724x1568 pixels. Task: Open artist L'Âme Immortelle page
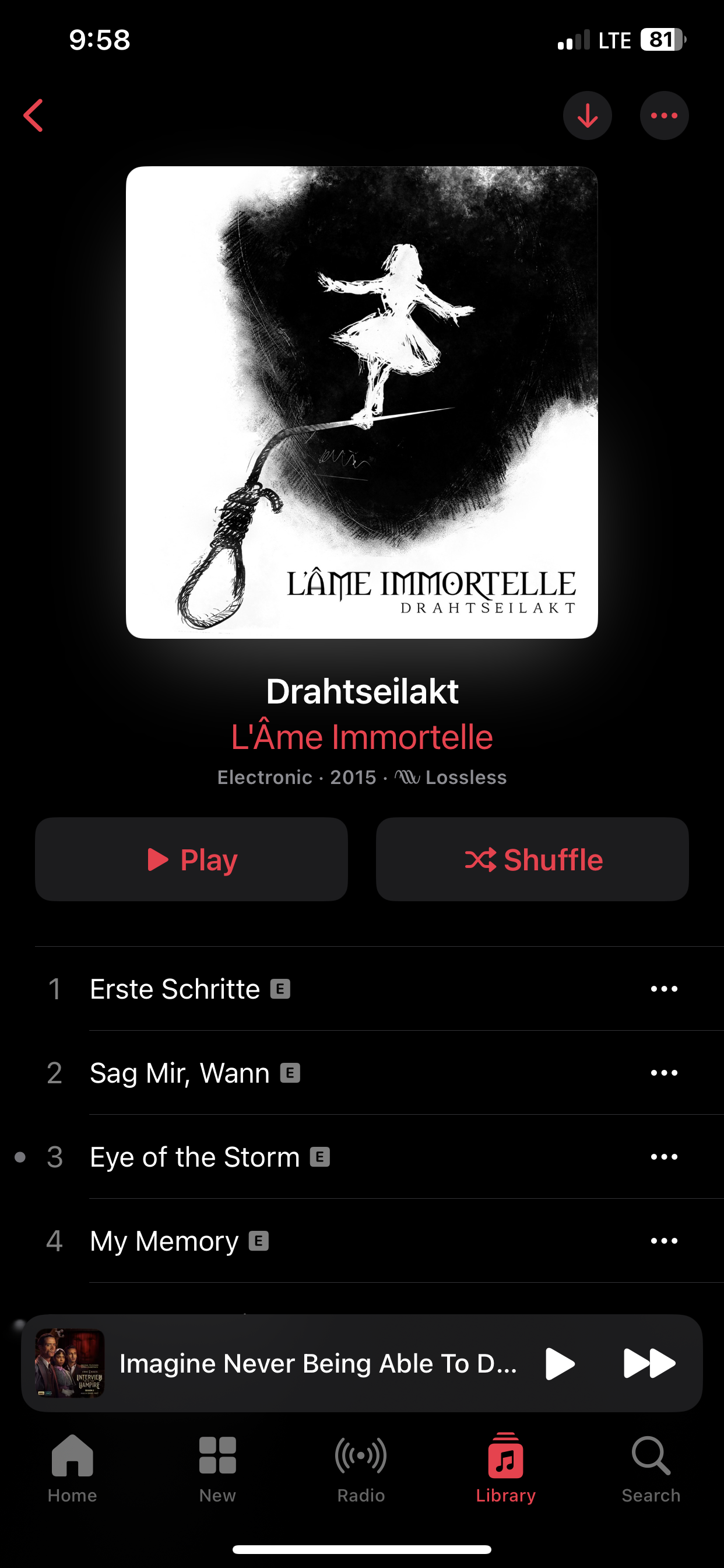pyautogui.click(x=361, y=737)
